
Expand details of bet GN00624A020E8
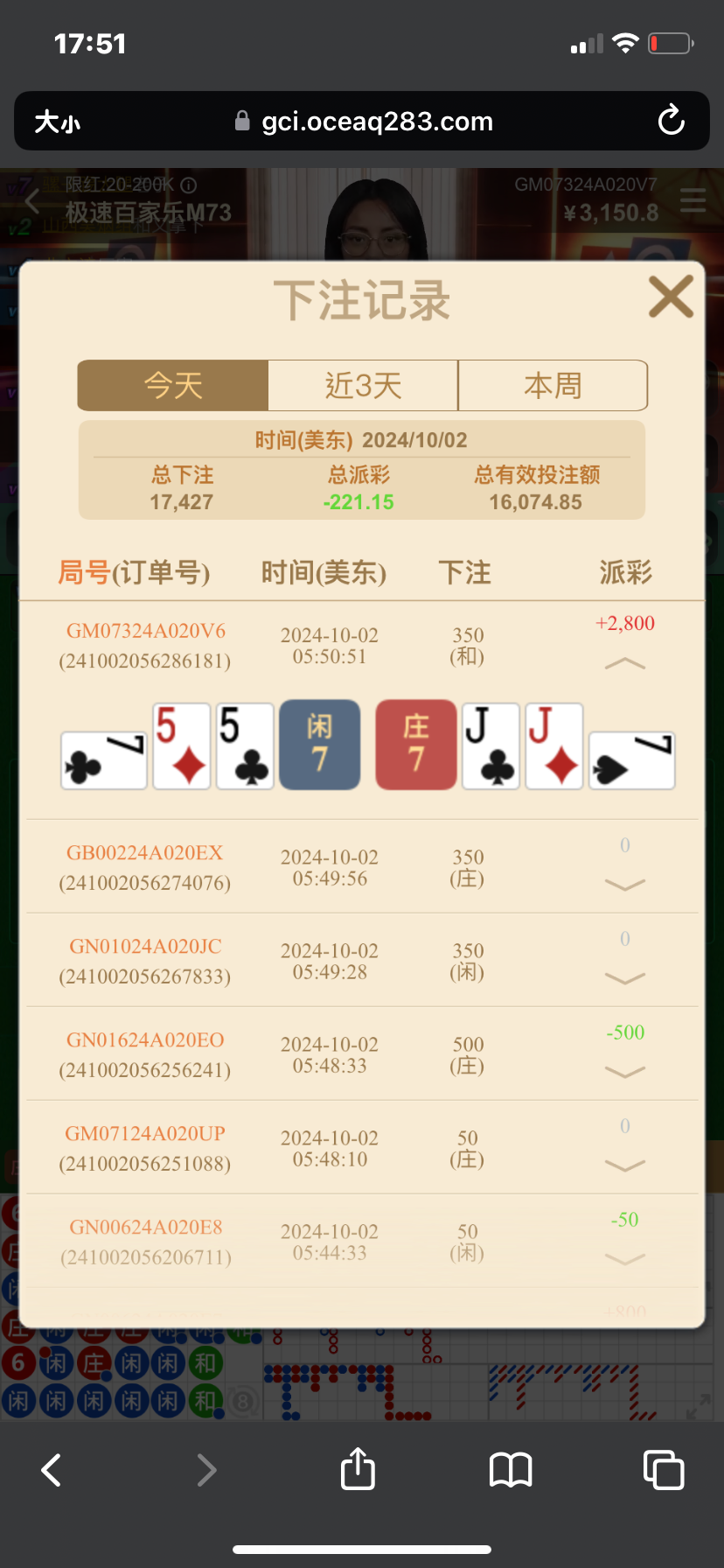624,1259
